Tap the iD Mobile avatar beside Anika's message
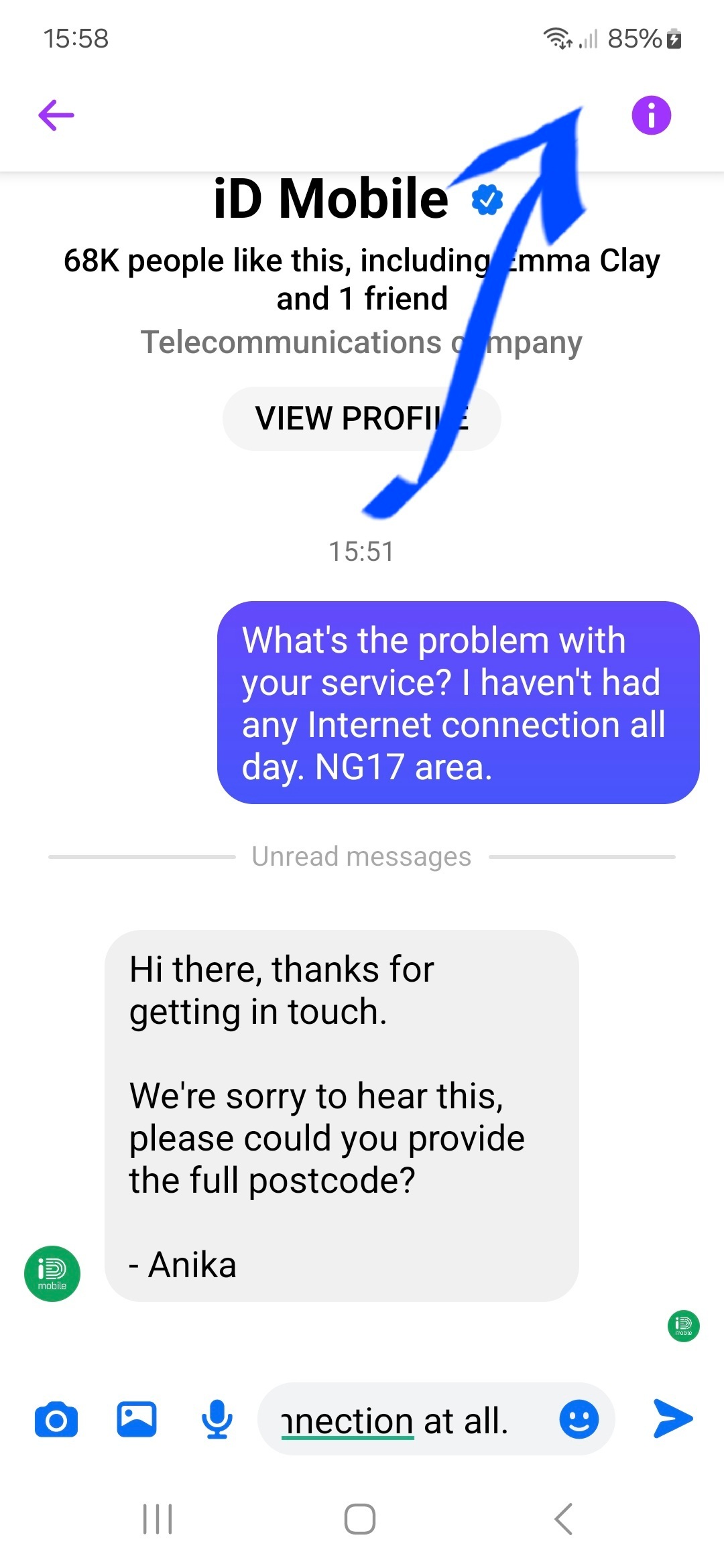 click(52, 1273)
